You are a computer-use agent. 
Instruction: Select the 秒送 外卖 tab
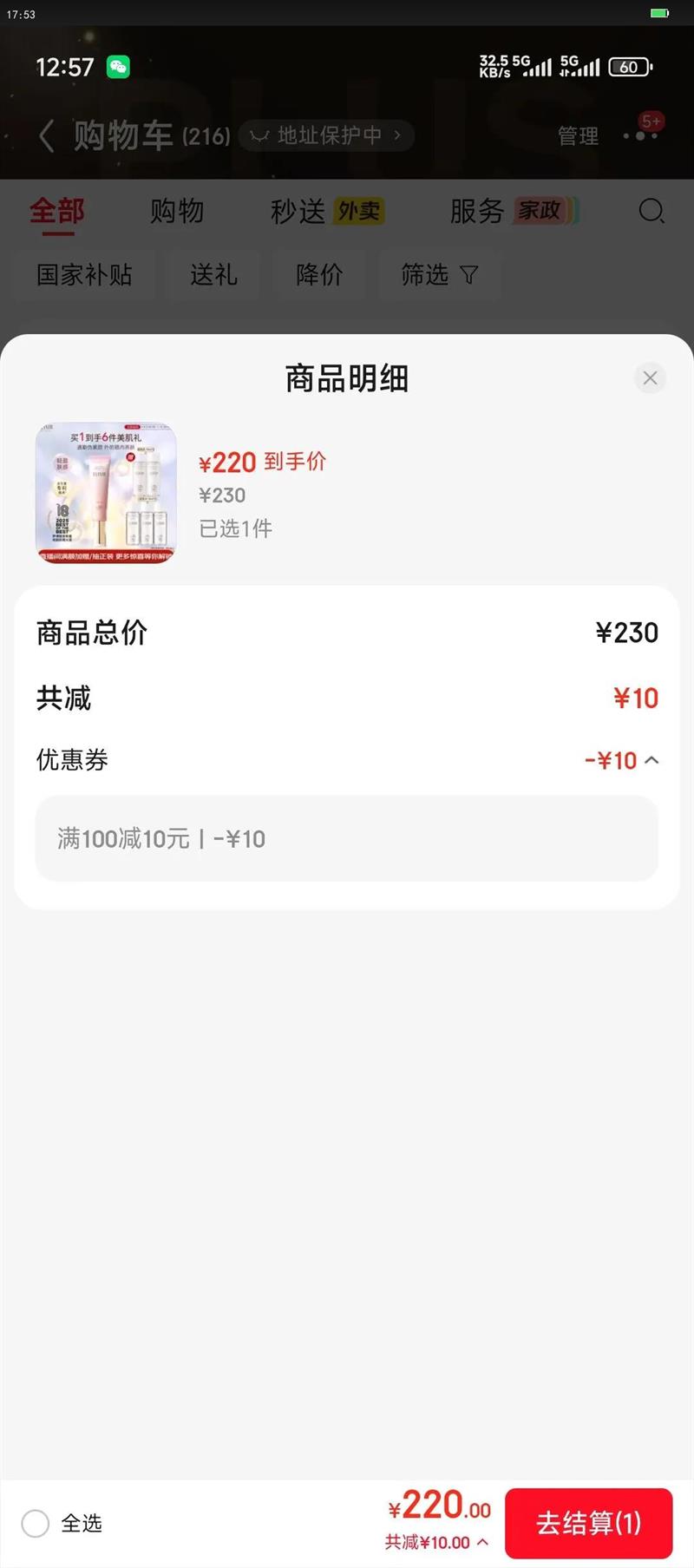pos(324,211)
